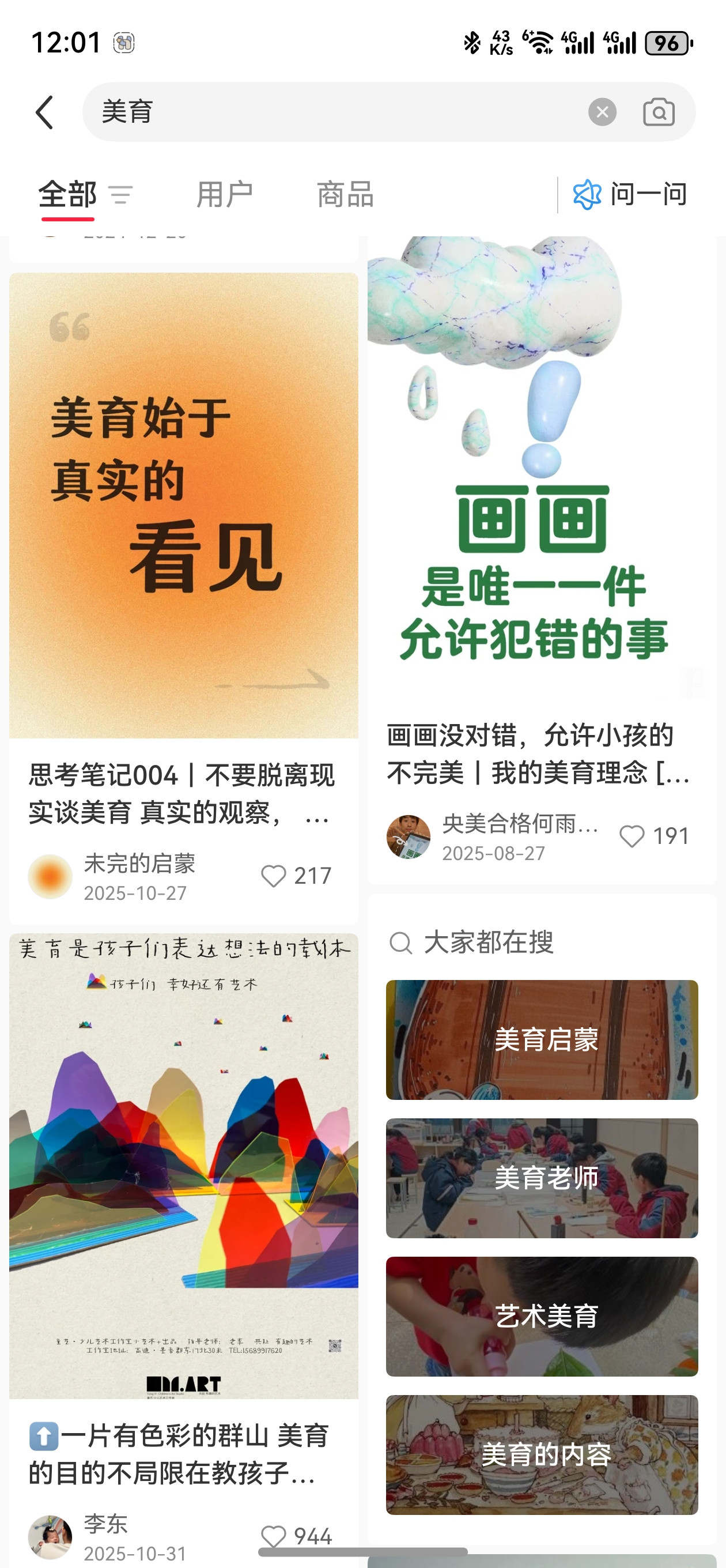
Task: Like the post by 未完的启蒙
Action: coord(296,876)
